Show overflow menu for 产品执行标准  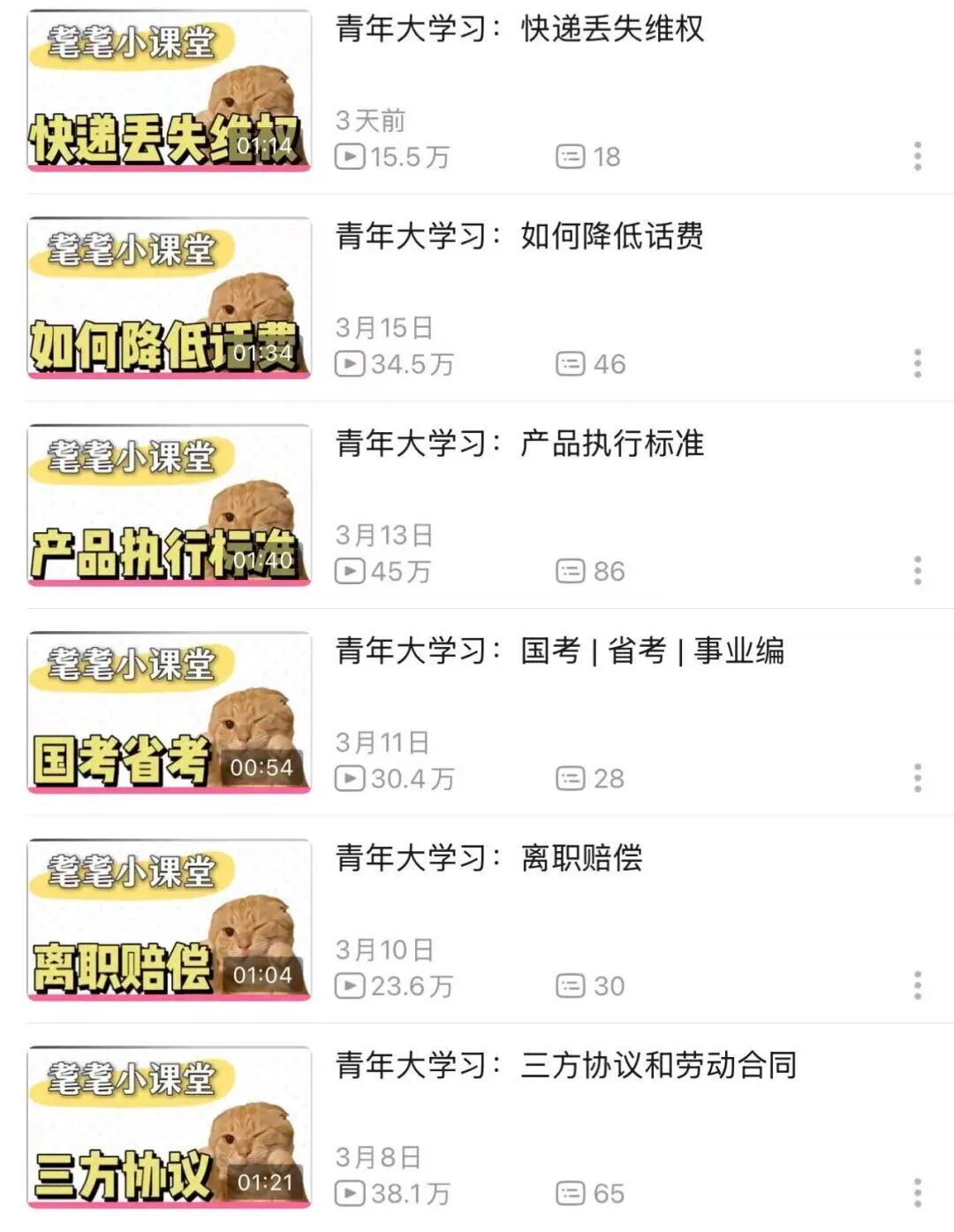coord(918,571)
